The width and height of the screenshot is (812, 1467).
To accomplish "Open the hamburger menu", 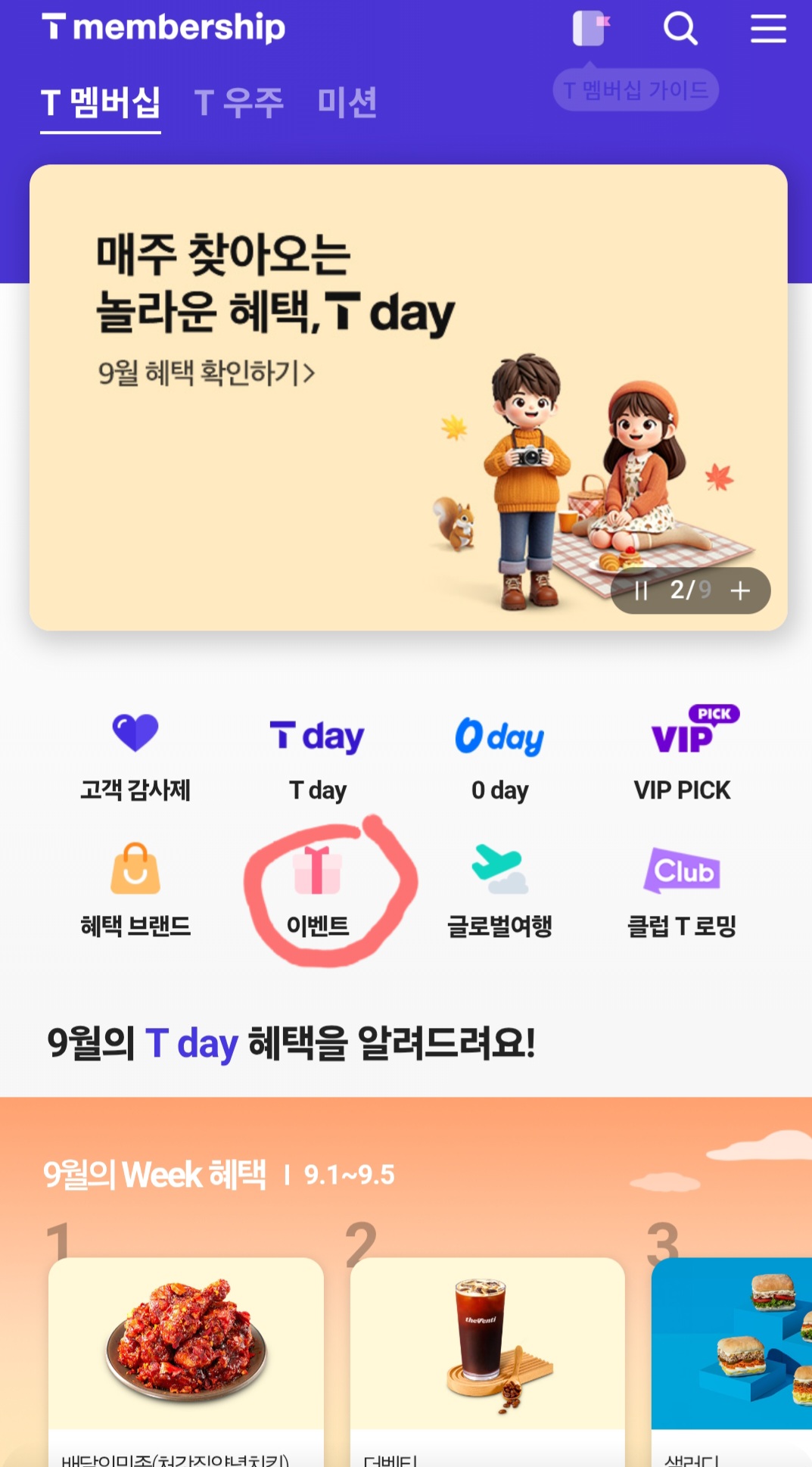I will 767,29.
